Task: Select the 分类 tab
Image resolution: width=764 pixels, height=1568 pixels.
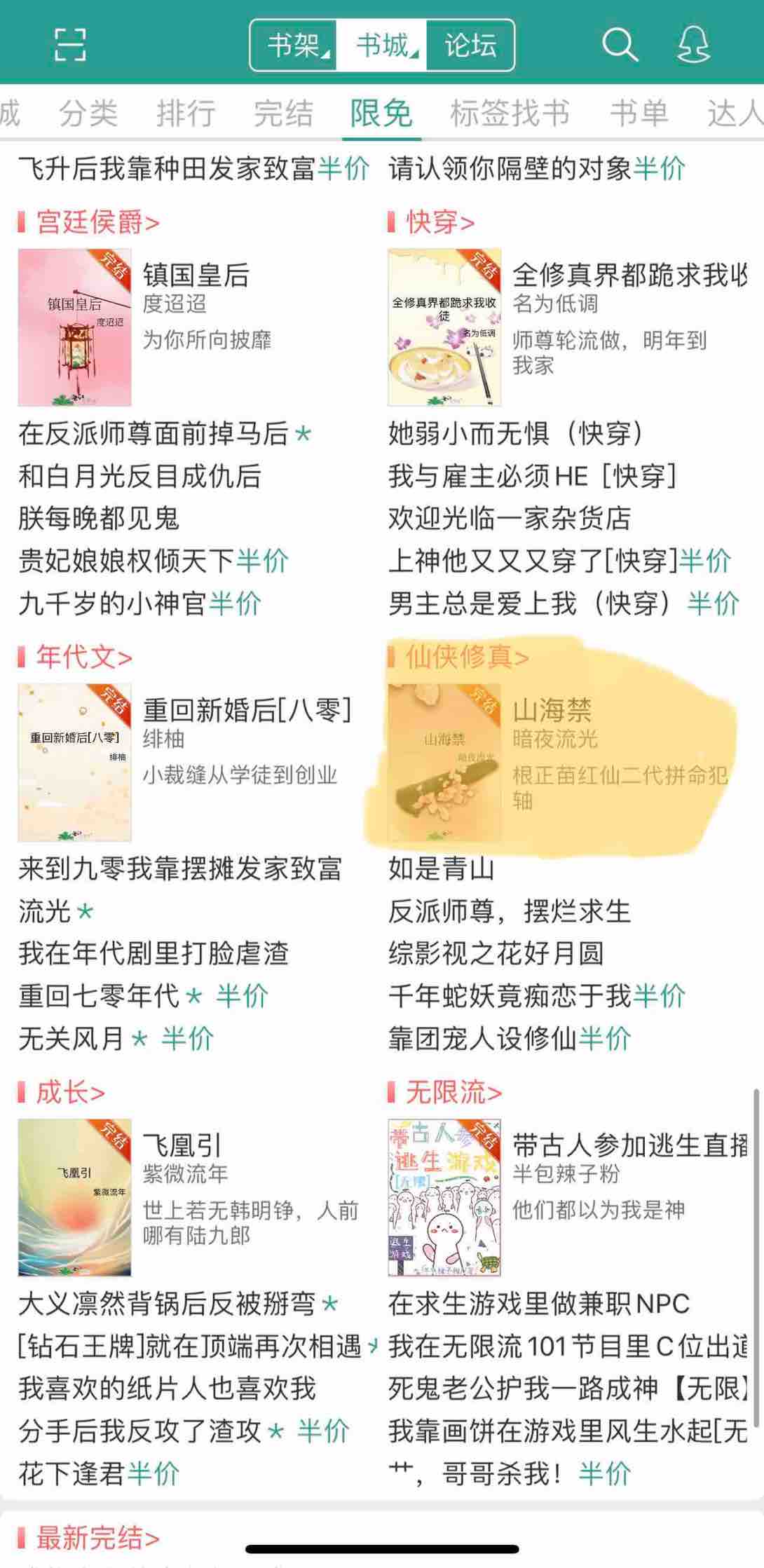Action: [x=88, y=113]
